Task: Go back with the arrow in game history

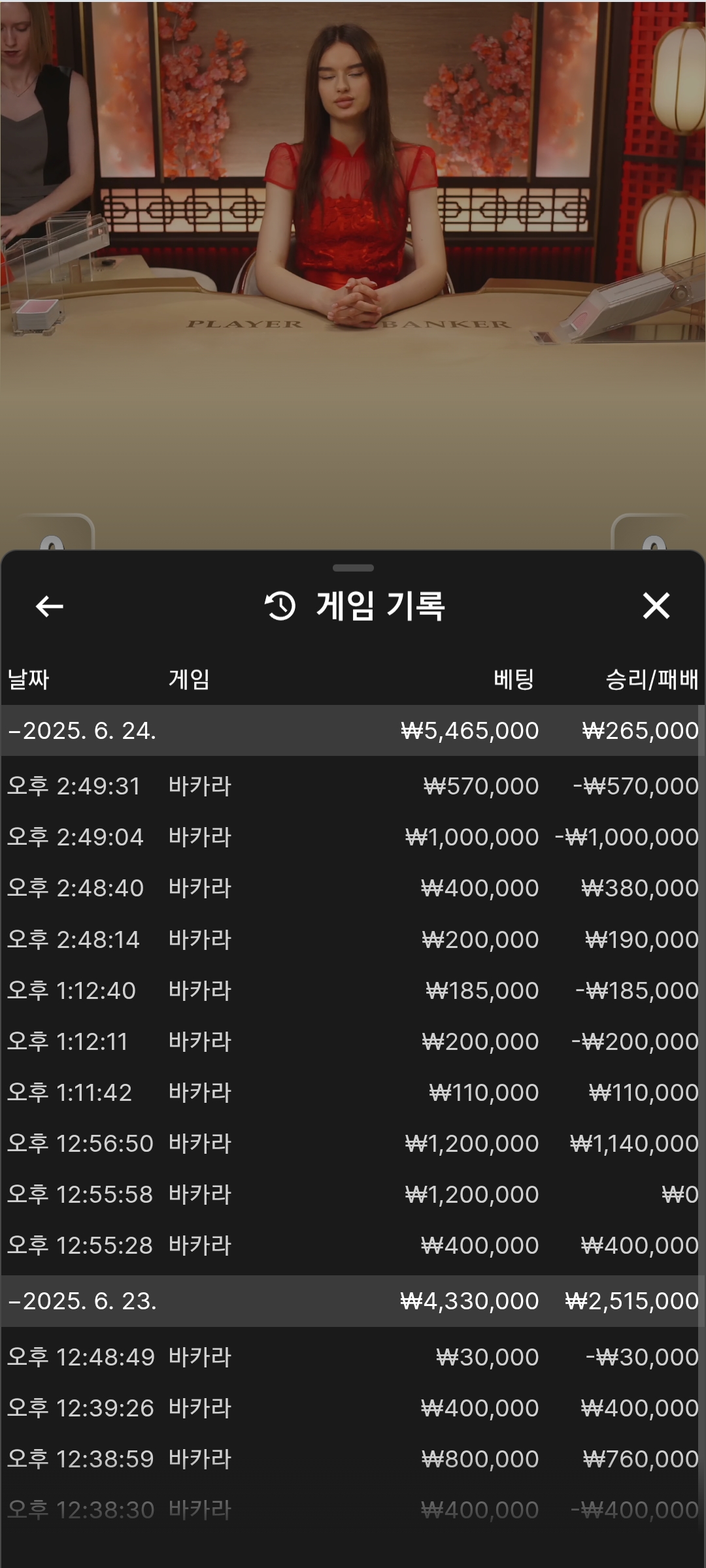Action: pyautogui.click(x=50, y=606)
